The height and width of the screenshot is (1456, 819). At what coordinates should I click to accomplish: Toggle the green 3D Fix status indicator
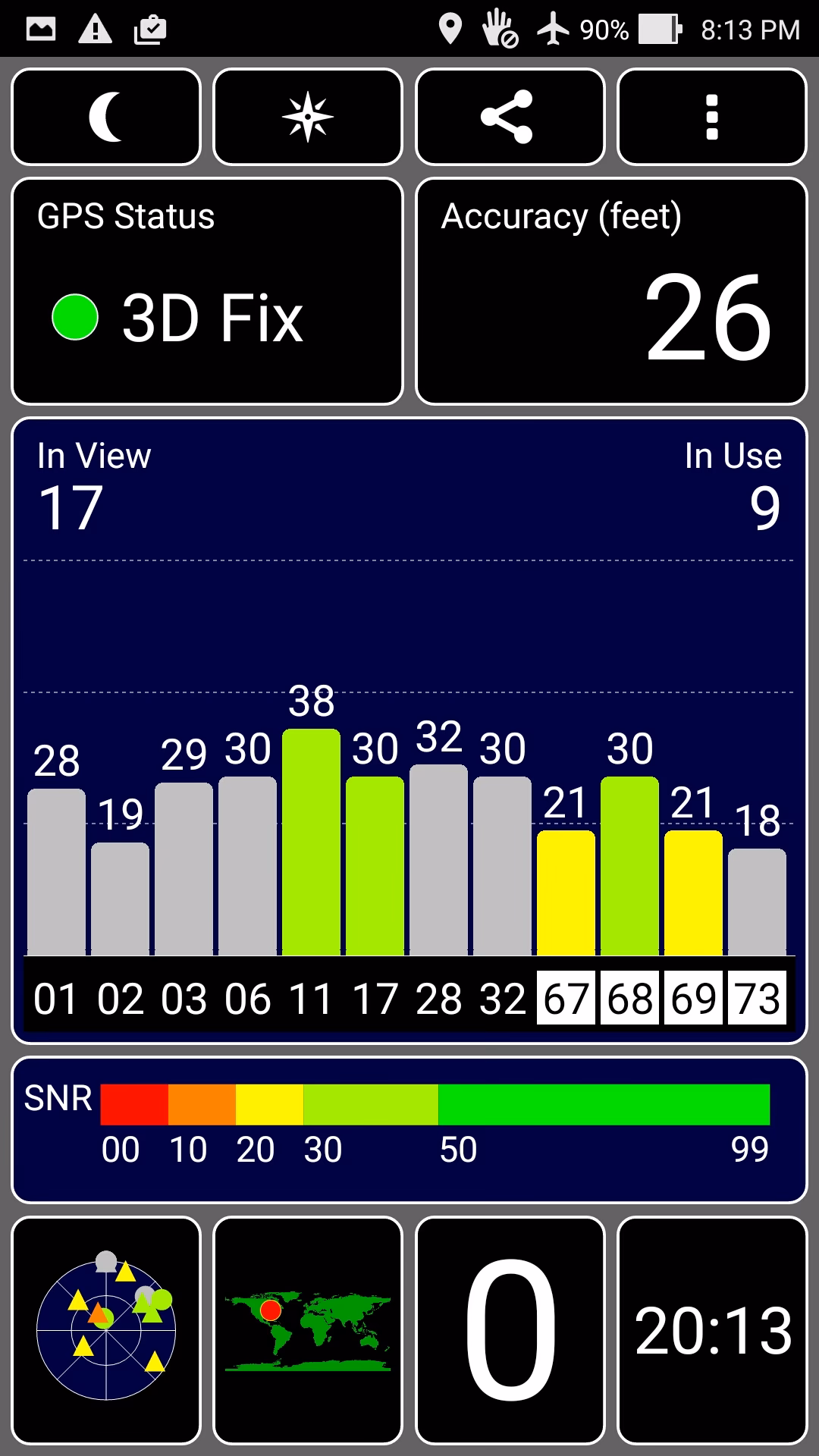coord(73,316)
